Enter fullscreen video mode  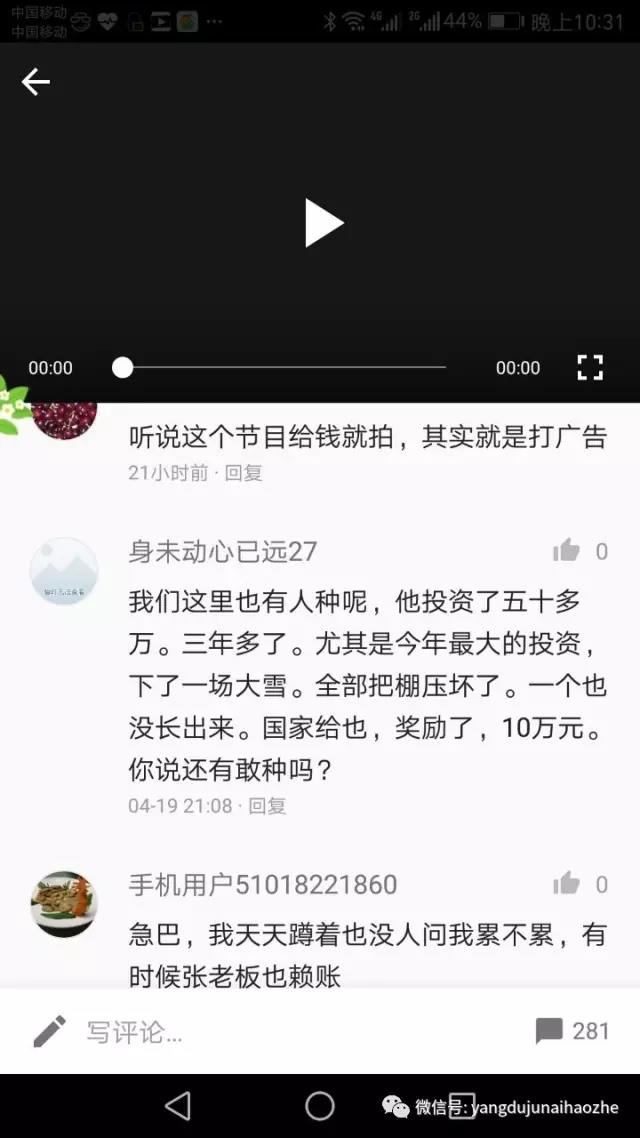[590, 367]
